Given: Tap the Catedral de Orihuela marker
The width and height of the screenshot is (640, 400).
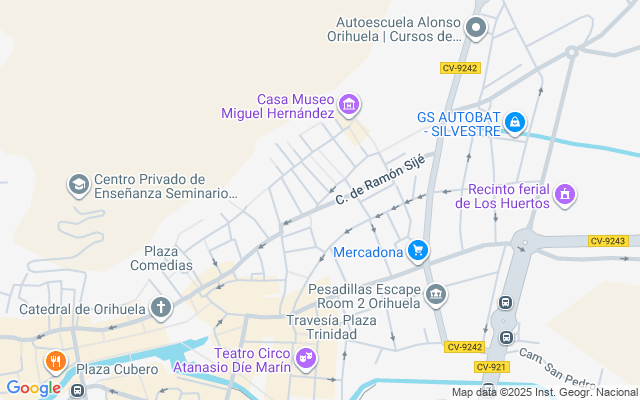Looking at the screenshot, I should click(x=160, y=307).
